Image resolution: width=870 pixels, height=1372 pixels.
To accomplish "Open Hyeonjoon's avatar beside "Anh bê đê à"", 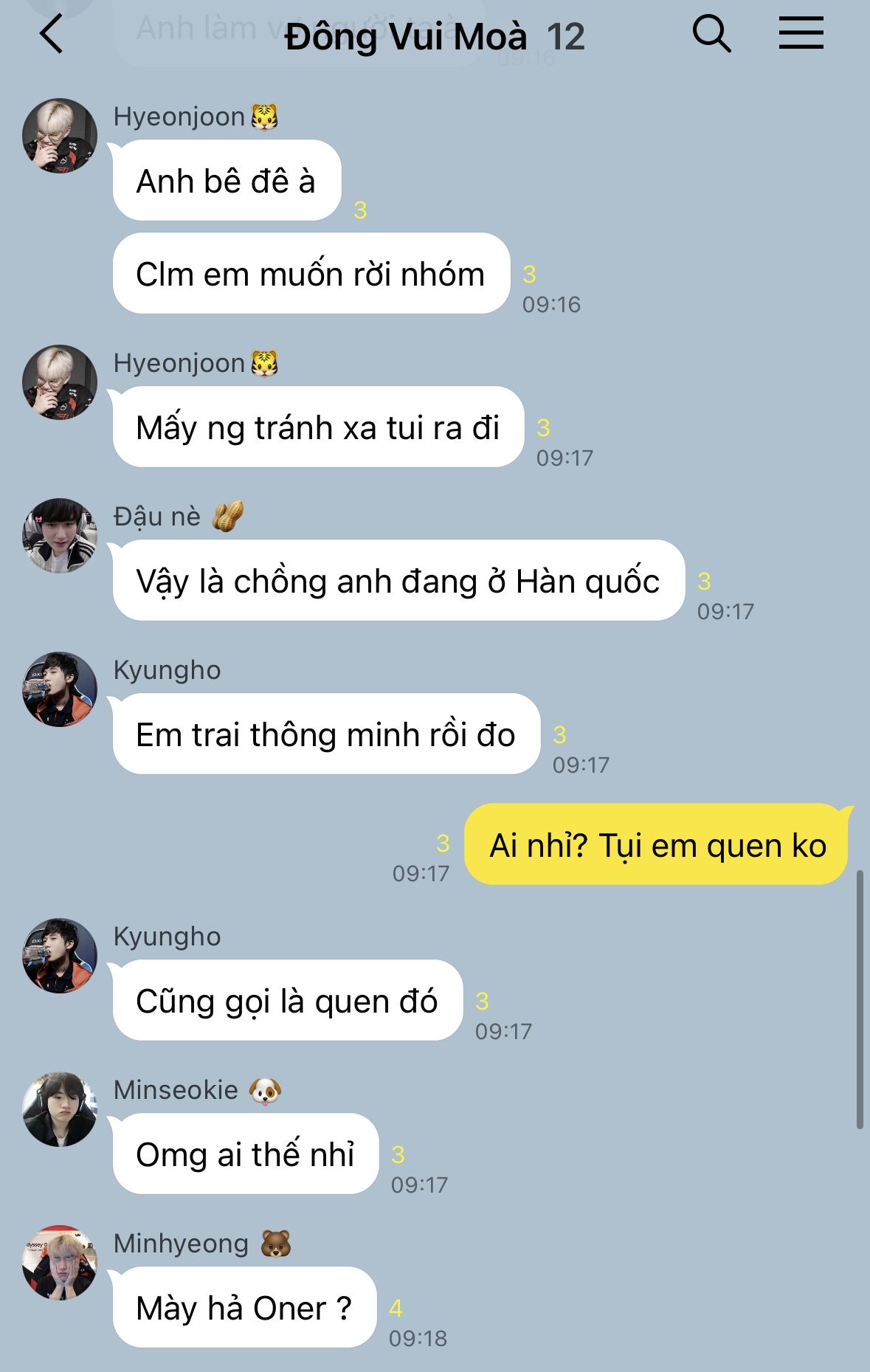I will [x=60, y=137].
